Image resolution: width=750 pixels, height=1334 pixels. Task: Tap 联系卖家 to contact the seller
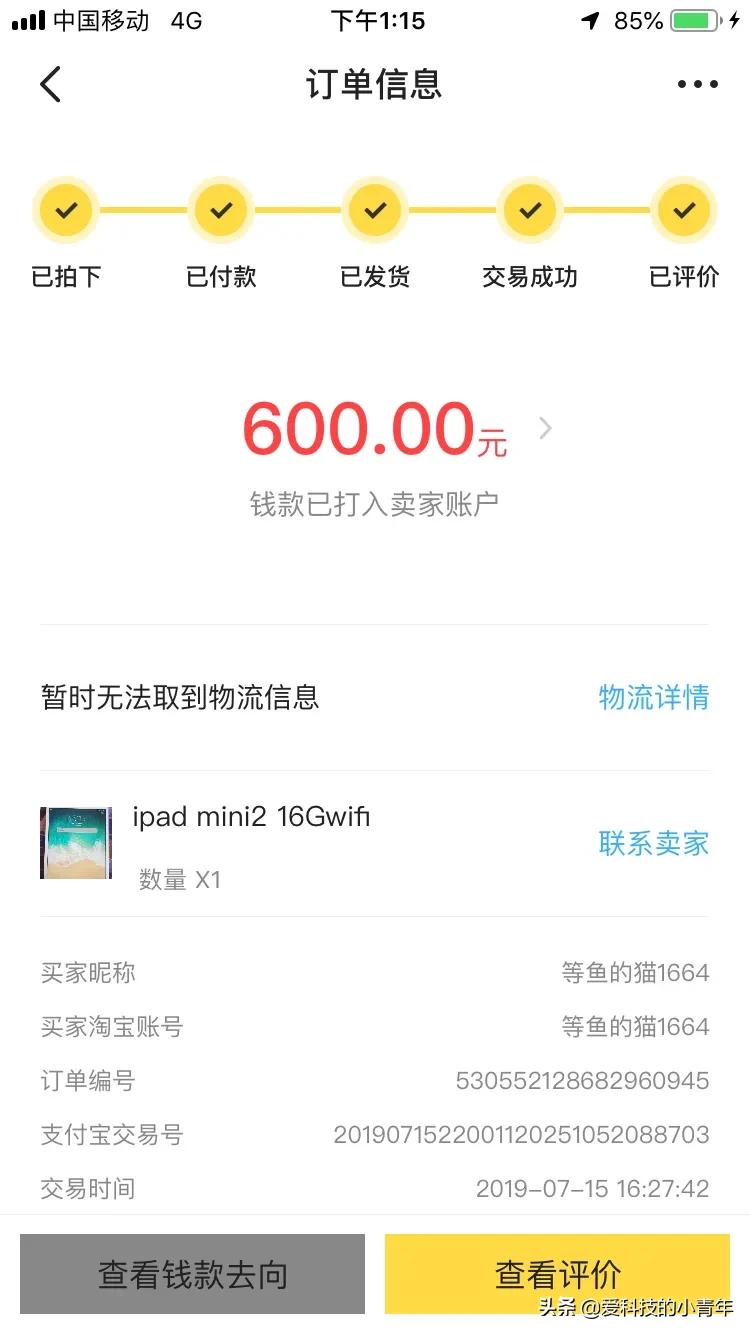pyautogui.click(x=653, y=843)
